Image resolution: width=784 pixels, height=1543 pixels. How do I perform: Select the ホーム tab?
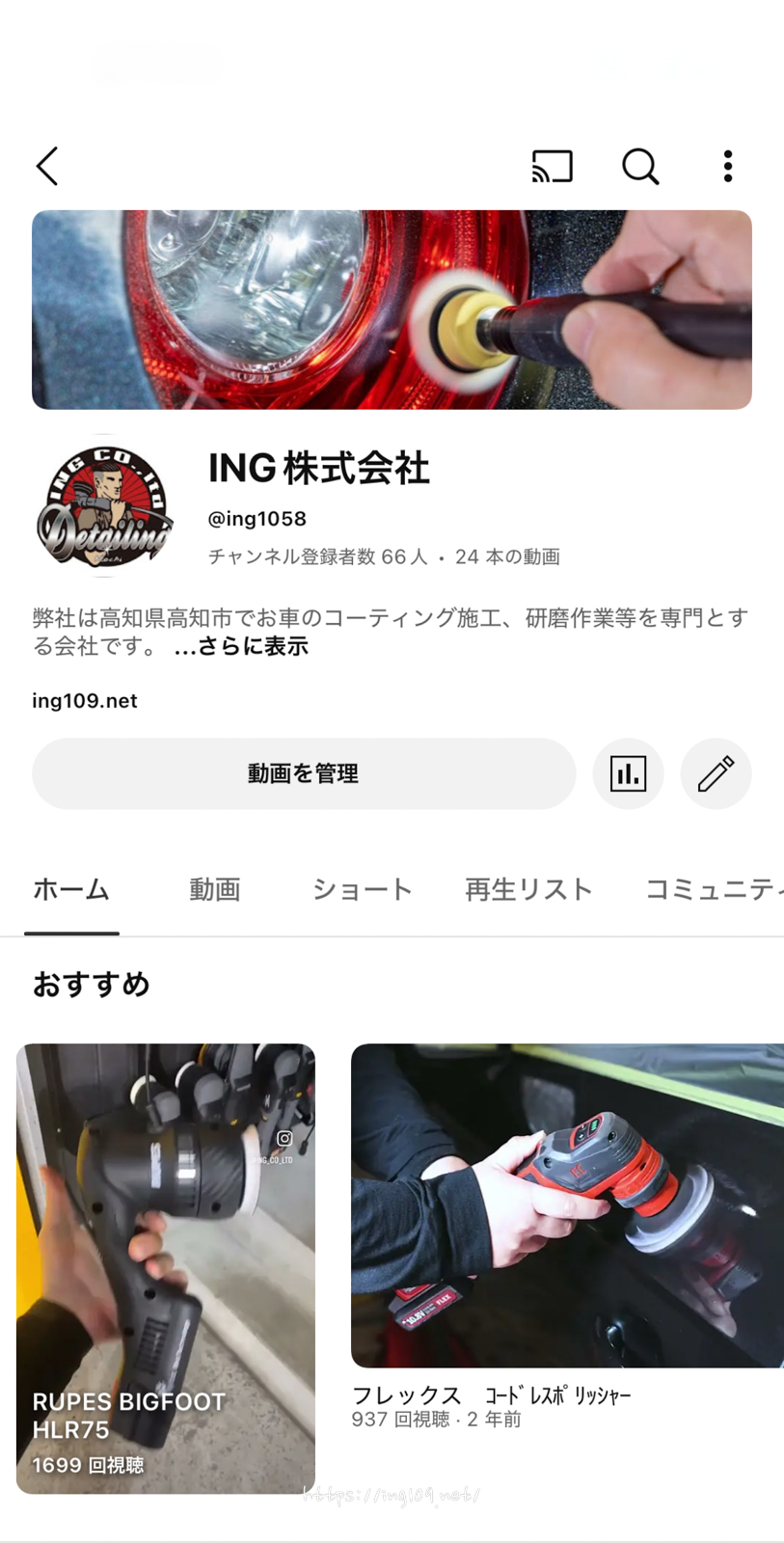click(x=71, y=889)
